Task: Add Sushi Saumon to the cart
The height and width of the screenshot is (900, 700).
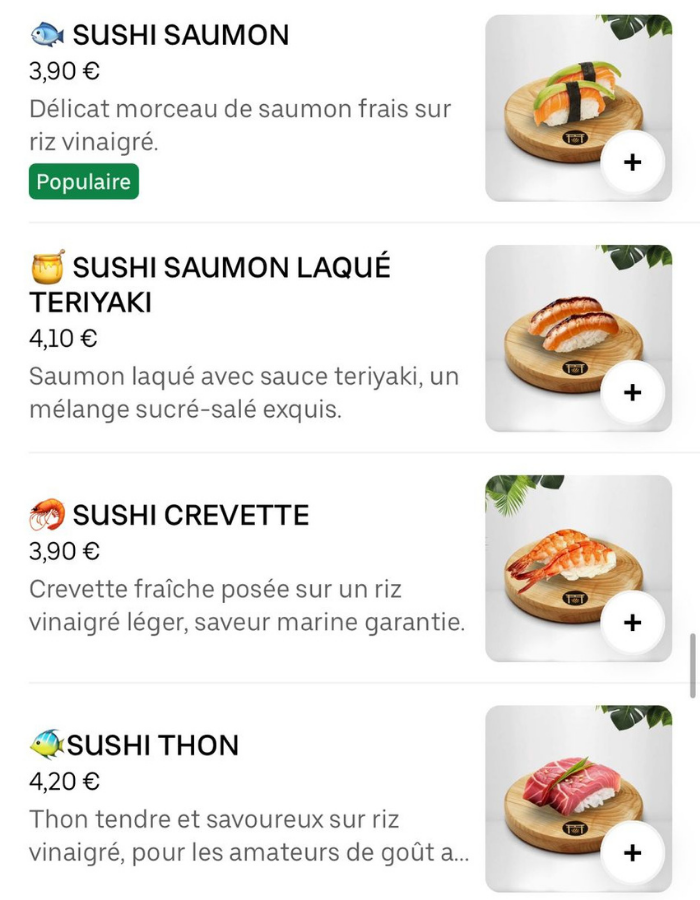Action: tap(632, 162)
